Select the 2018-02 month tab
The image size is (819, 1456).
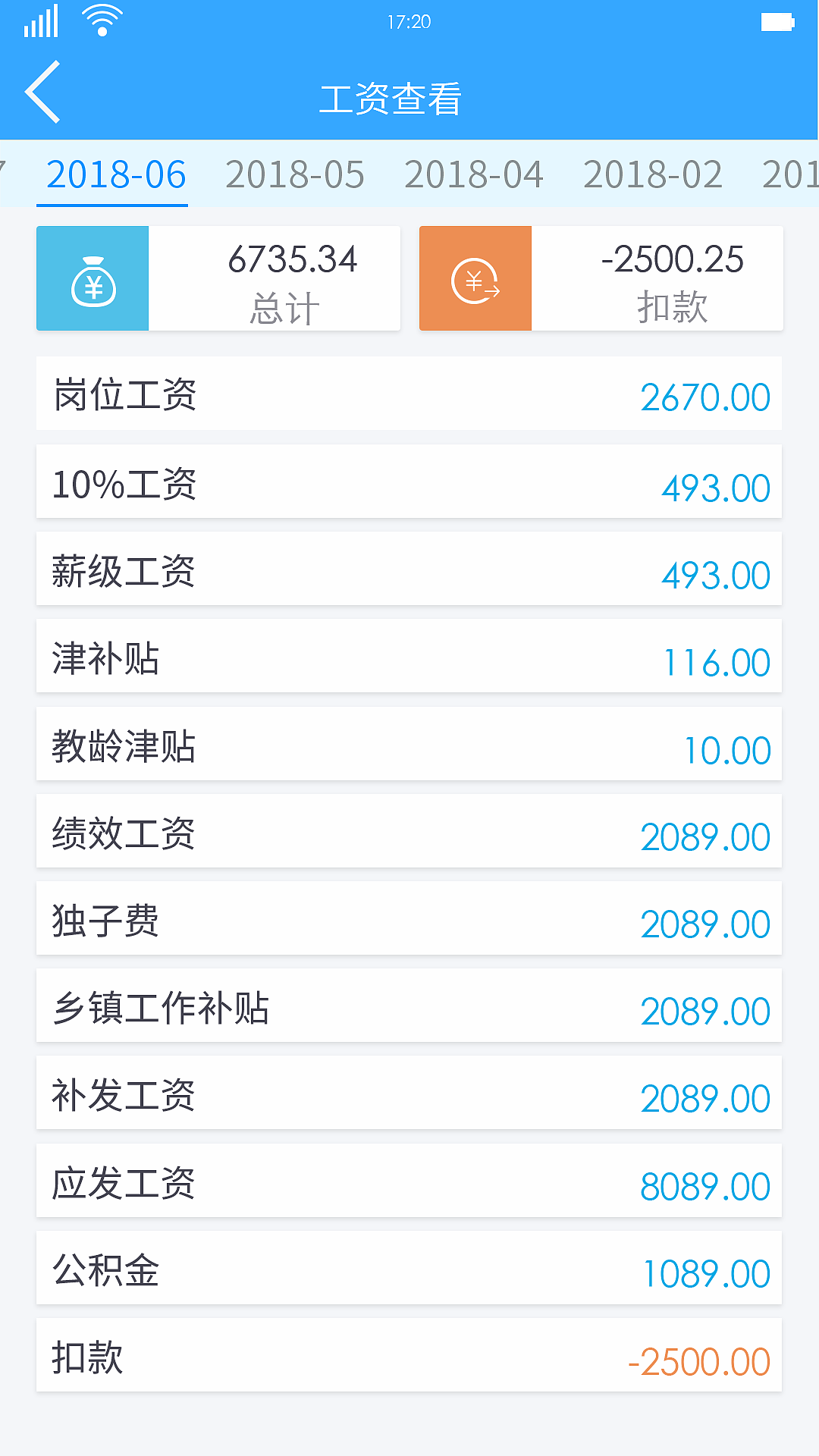[x=654, y=174]
